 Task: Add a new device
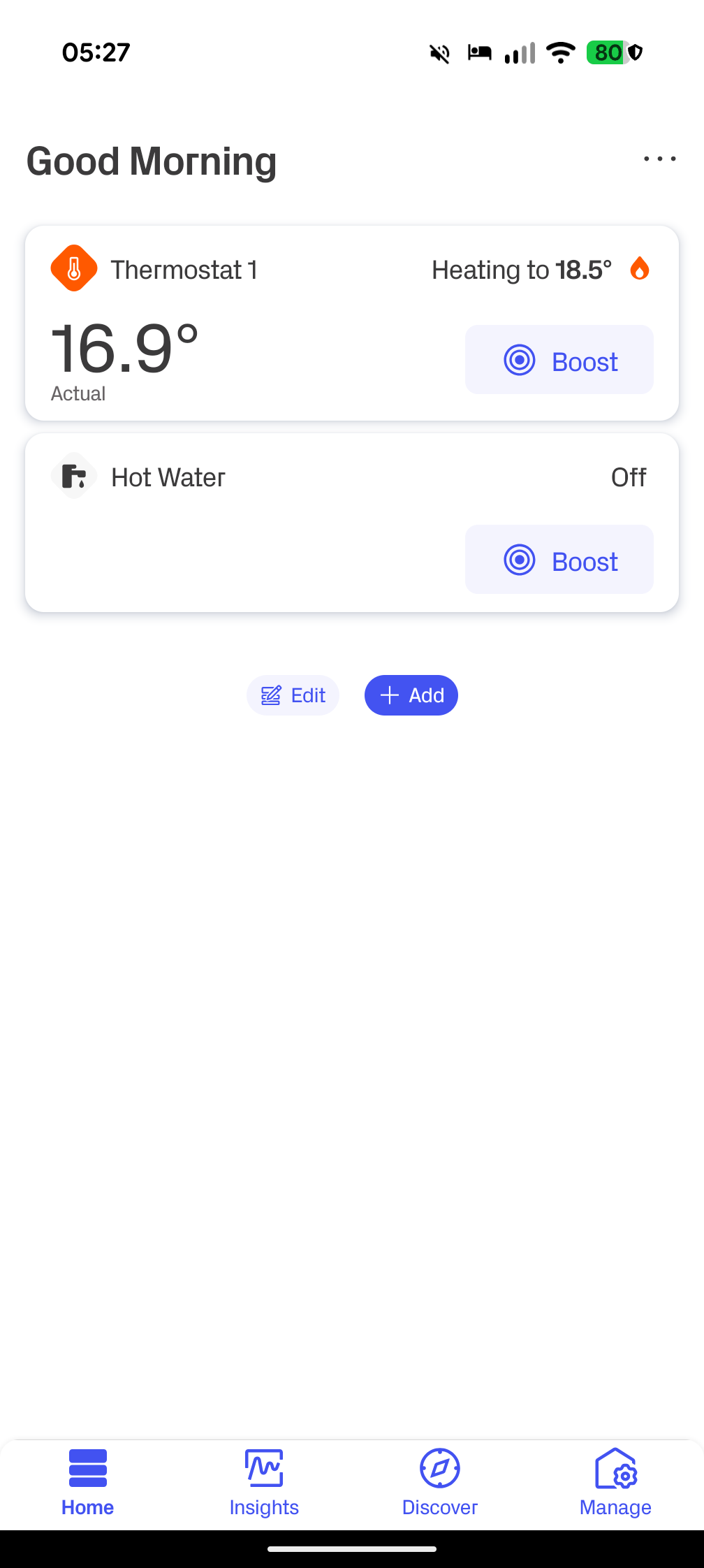click(411, 695)
